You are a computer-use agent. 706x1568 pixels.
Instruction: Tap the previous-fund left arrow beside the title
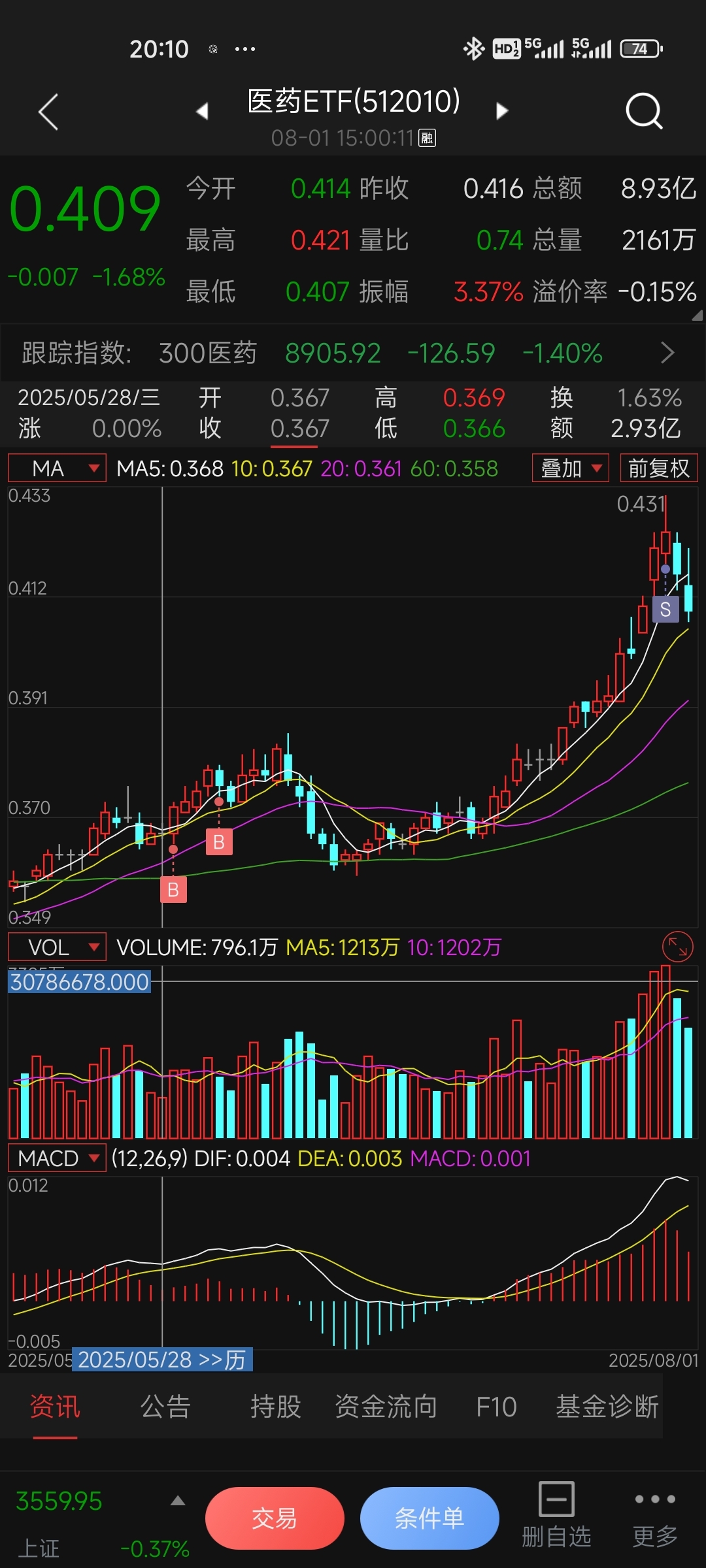coord(203,111)
